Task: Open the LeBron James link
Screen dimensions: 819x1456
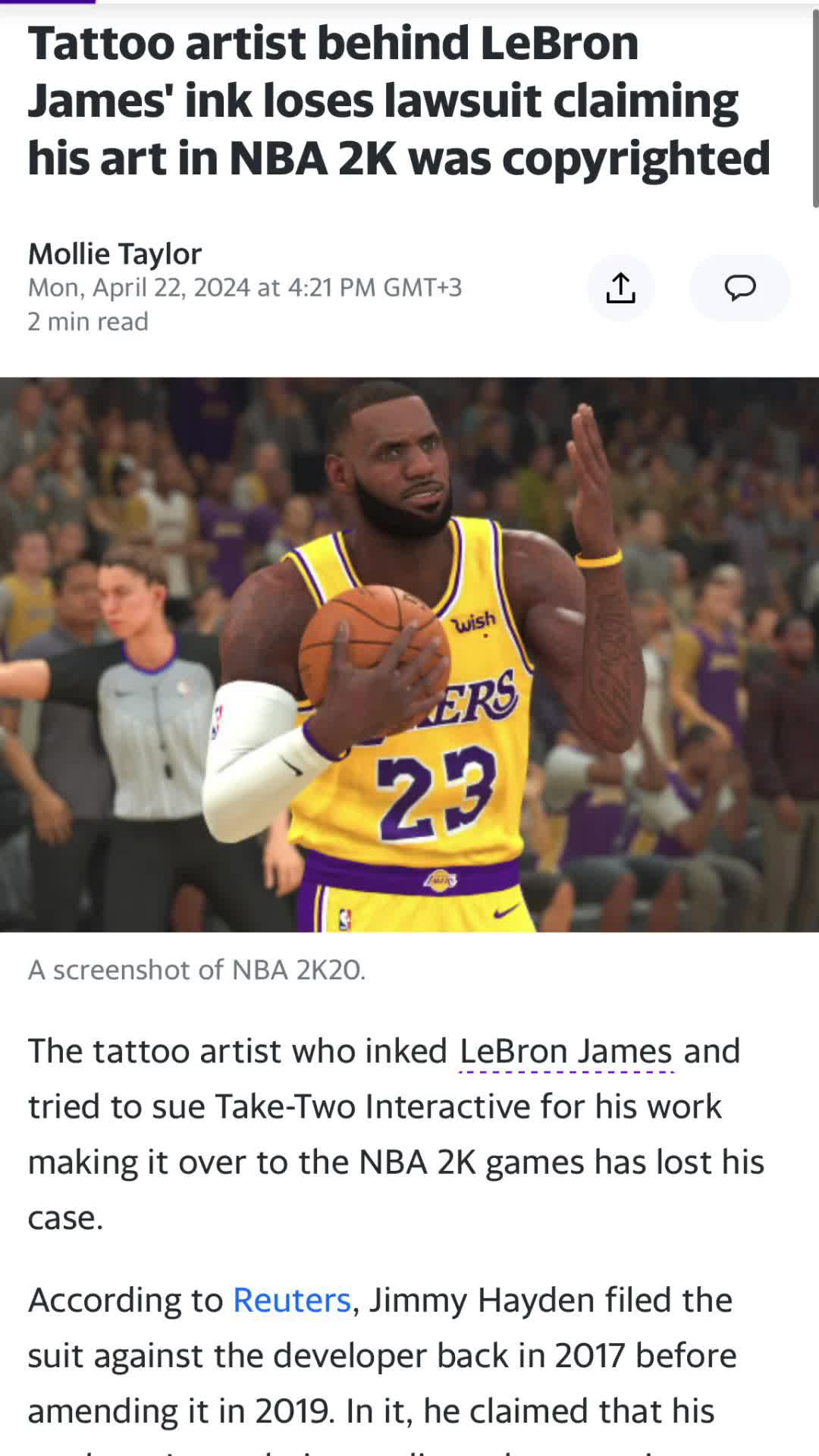Action: 566,1052
